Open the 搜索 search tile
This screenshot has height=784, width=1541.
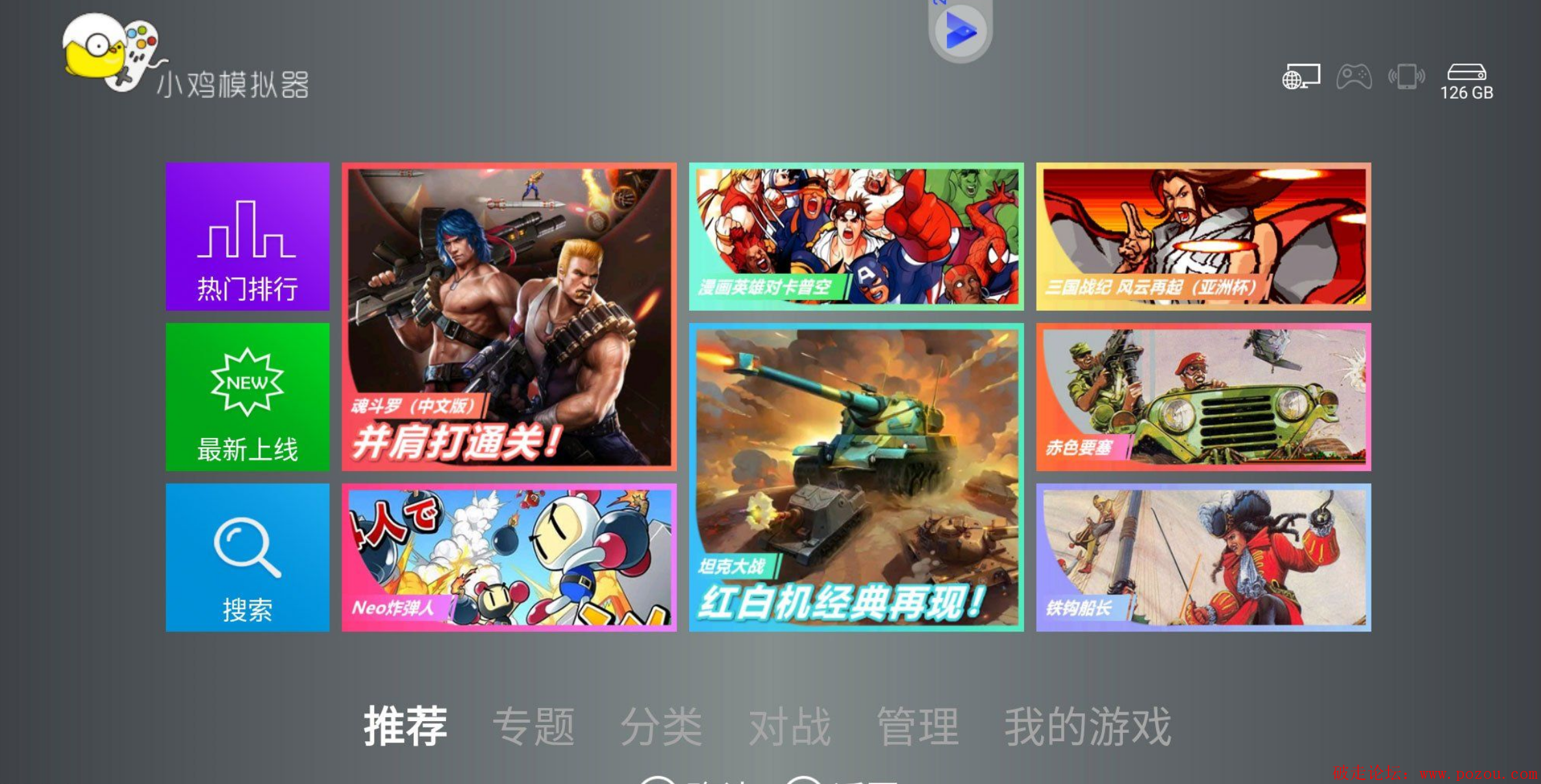pyautogui.click(x=247, y=557)
